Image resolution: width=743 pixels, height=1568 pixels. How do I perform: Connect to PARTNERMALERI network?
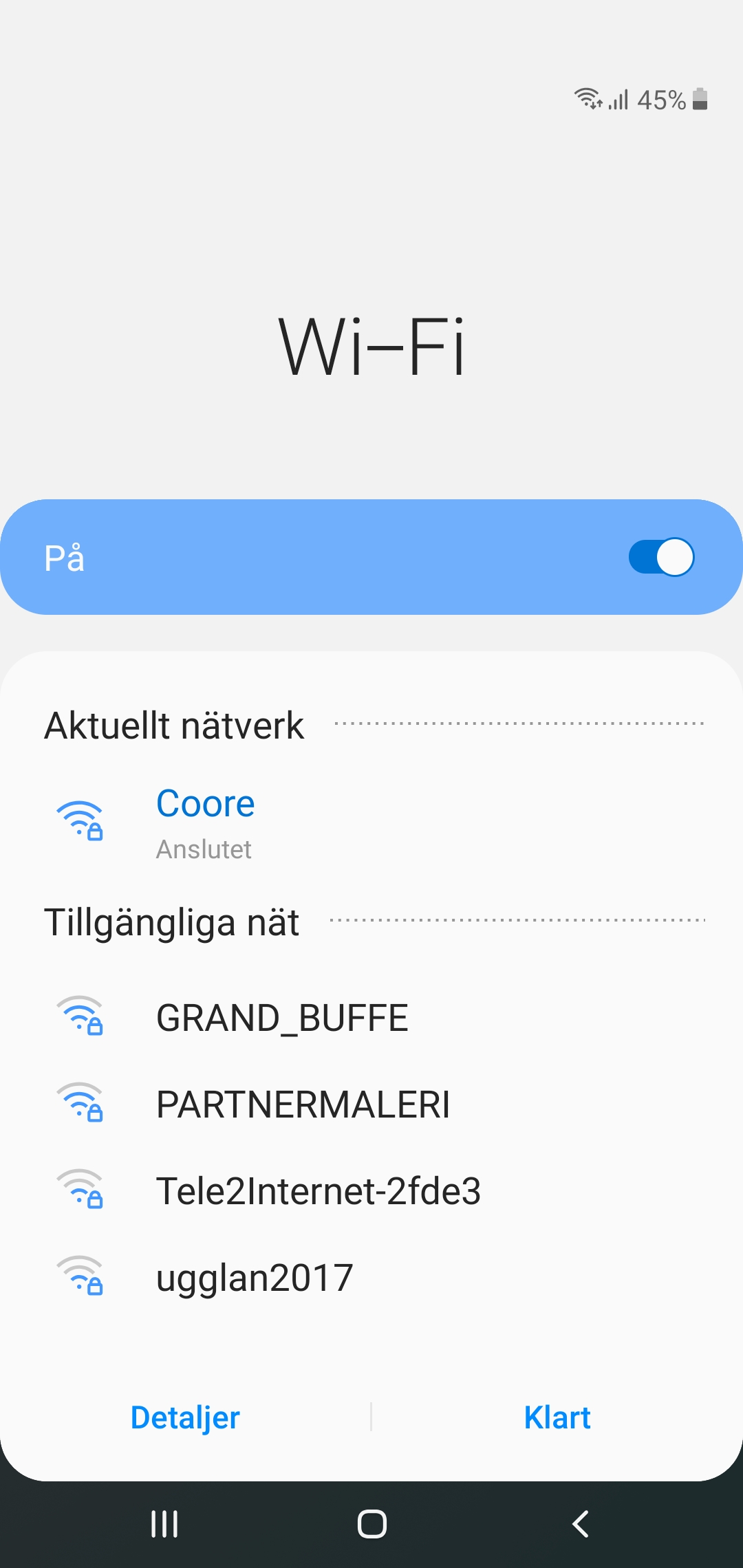tap(303, 1104)
